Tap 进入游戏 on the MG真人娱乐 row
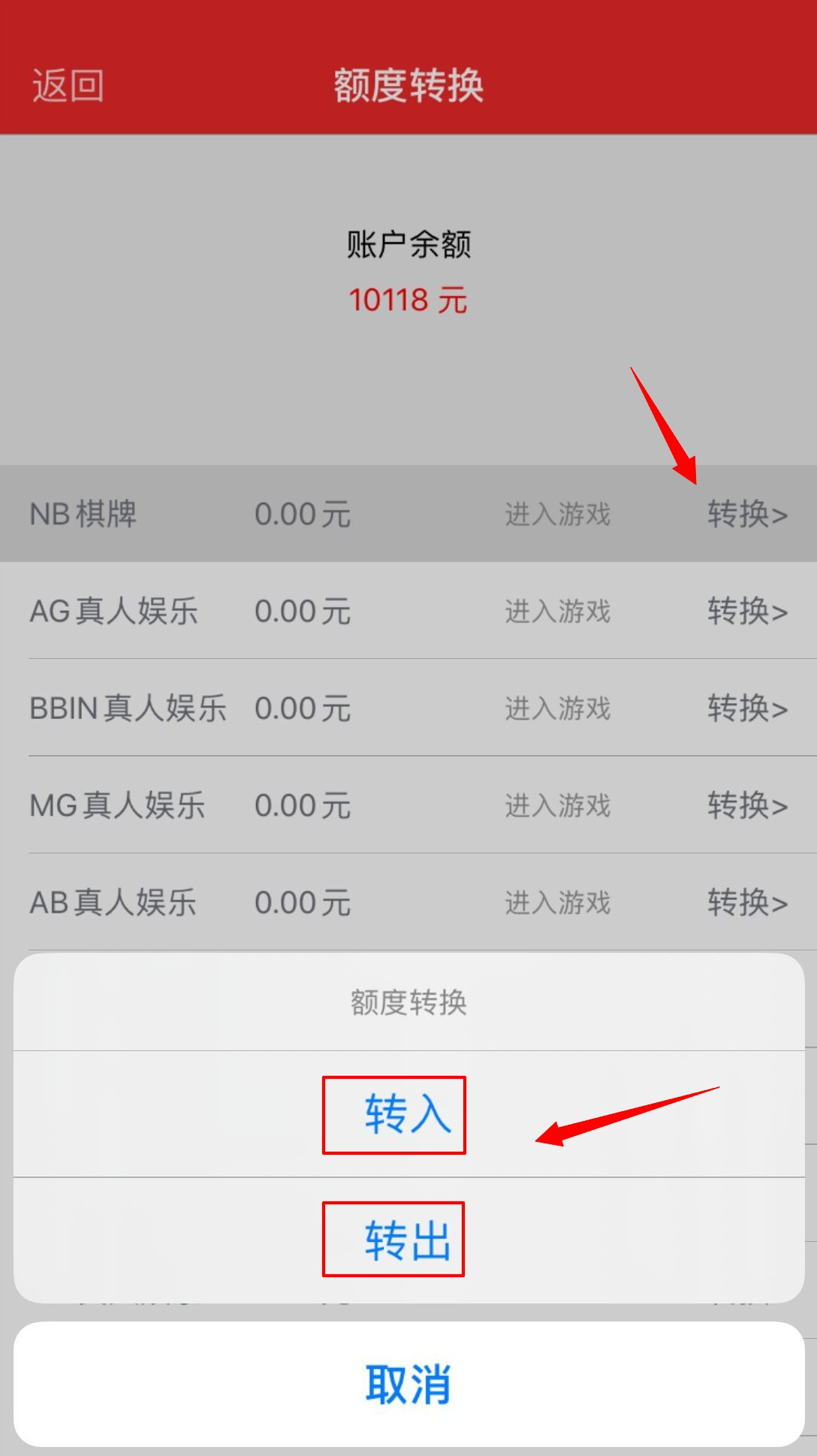 [557, 805]
